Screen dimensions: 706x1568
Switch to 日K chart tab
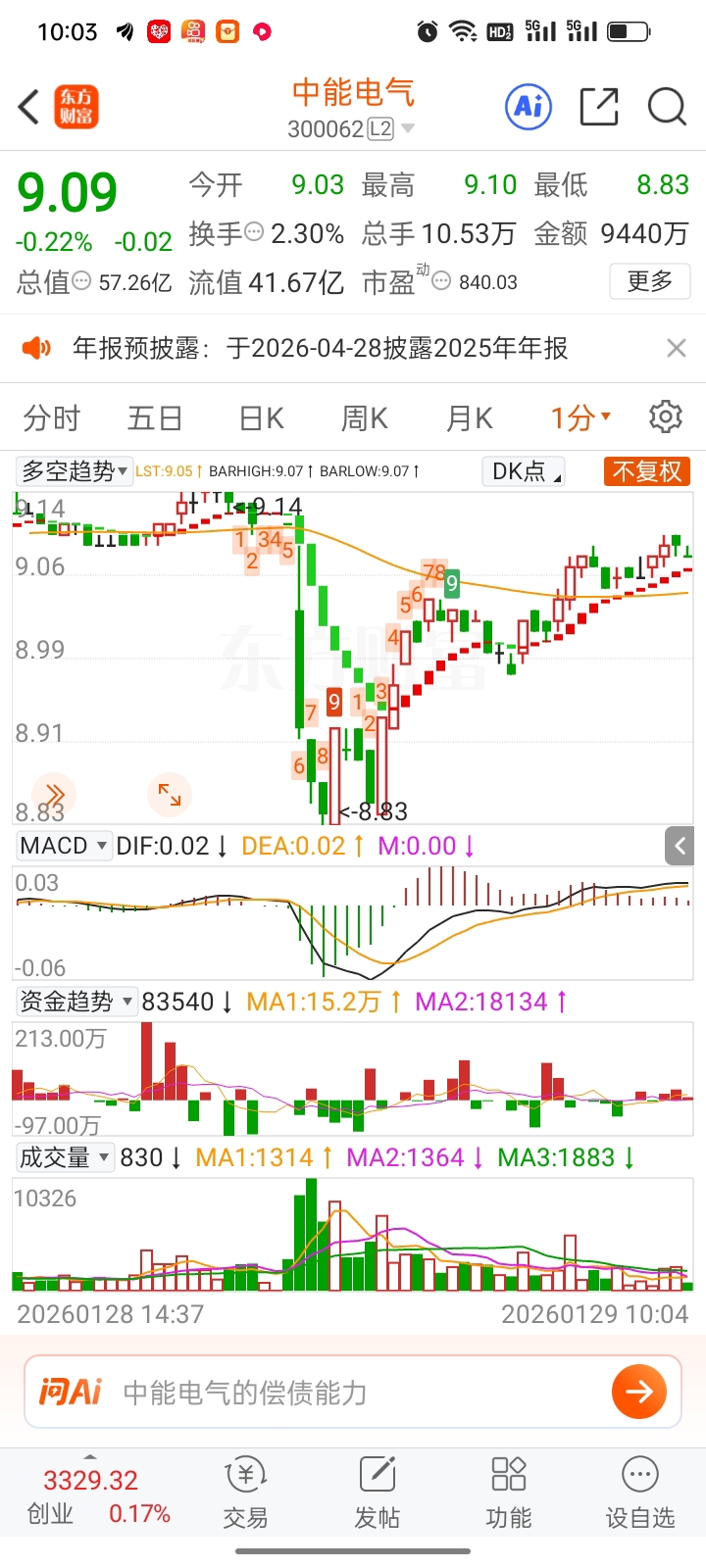click(261, 418)
